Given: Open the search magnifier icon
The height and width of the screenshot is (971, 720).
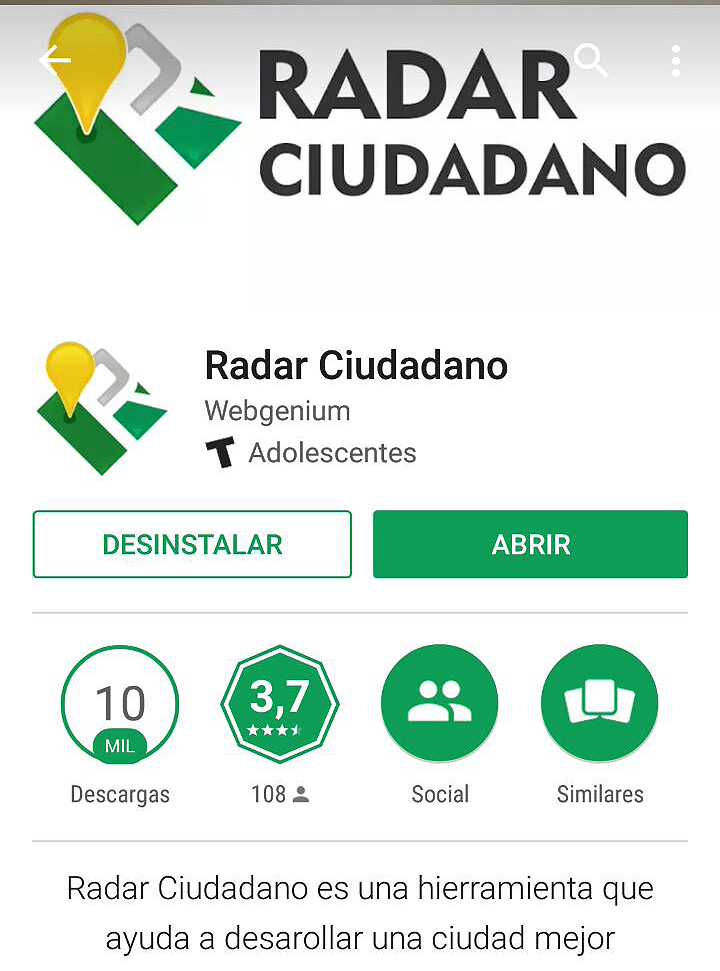Looking at the screenshot, I should pos(590,60).
